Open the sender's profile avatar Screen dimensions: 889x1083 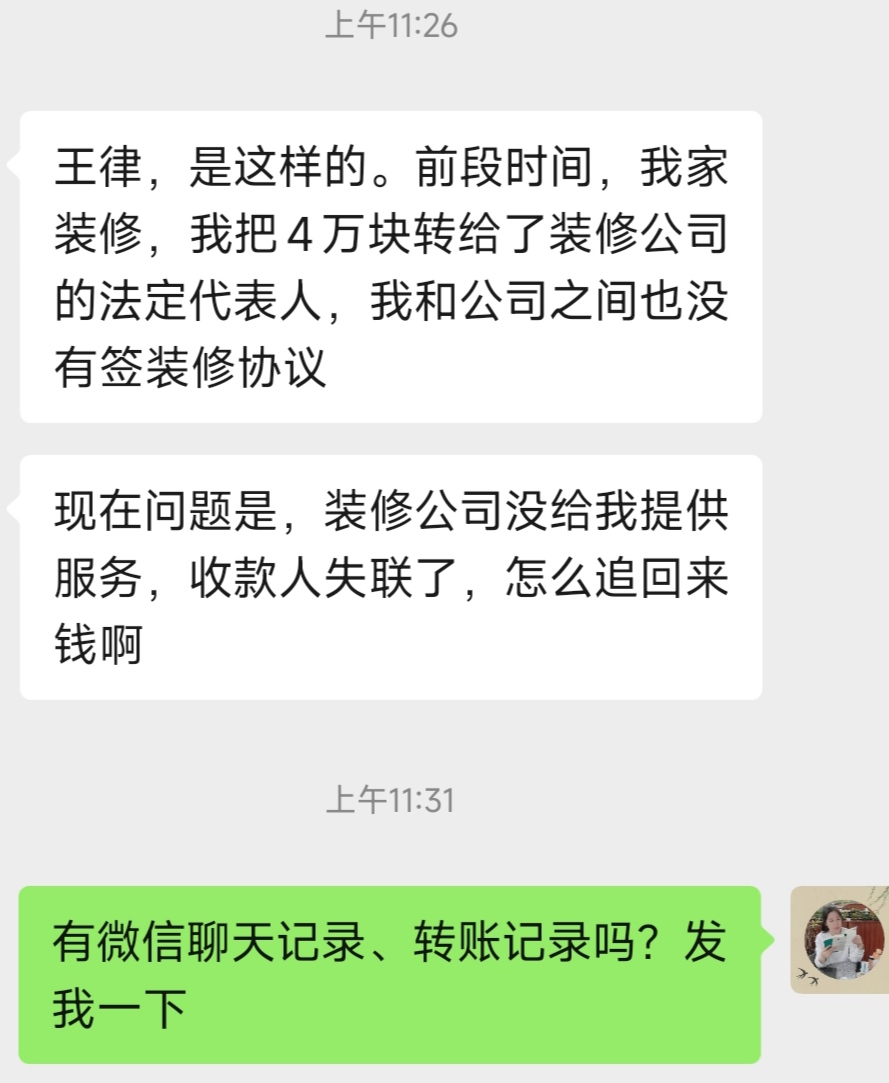(x=840, y=940)
